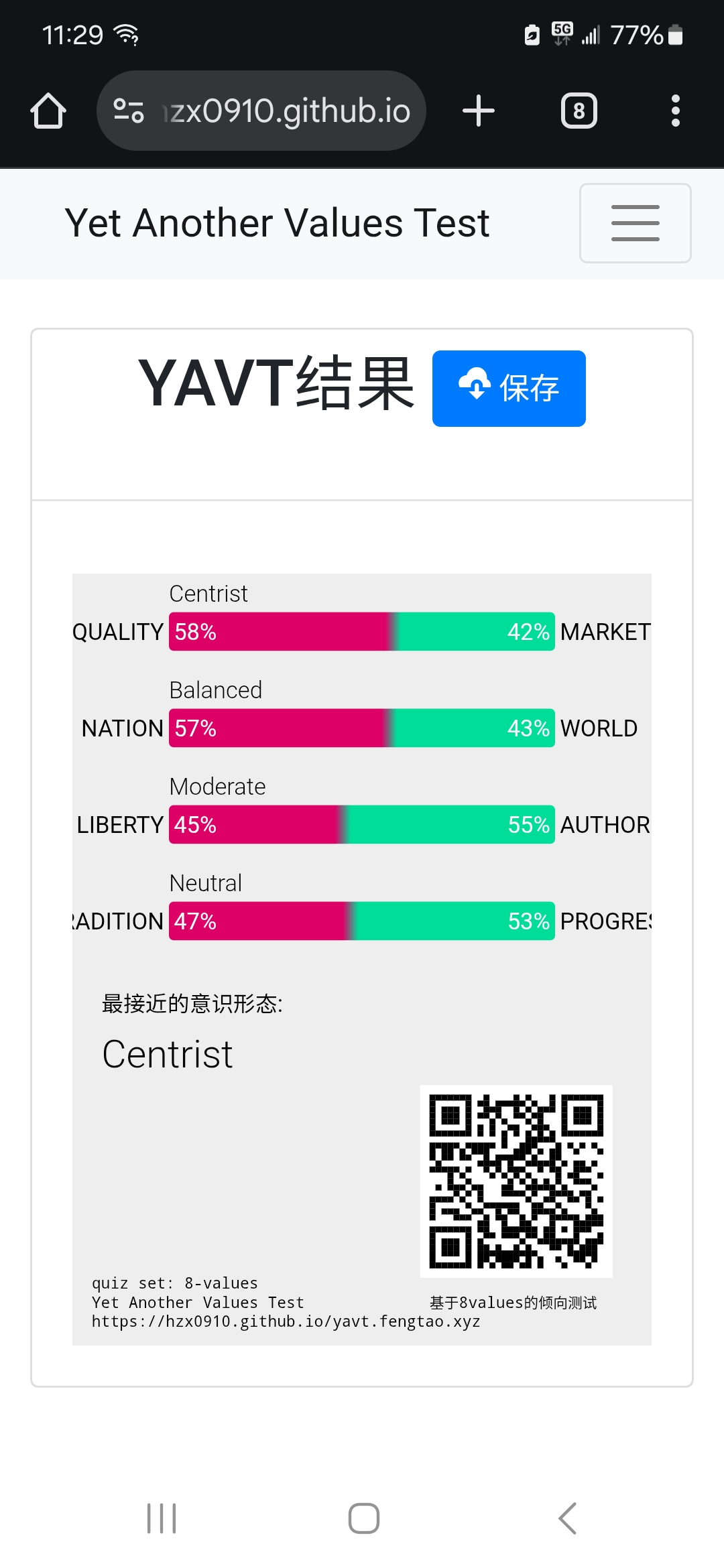Save results with the blue 保存 button
The image size is (724, 1568).
pyautogui.click(x=509, y=389)
